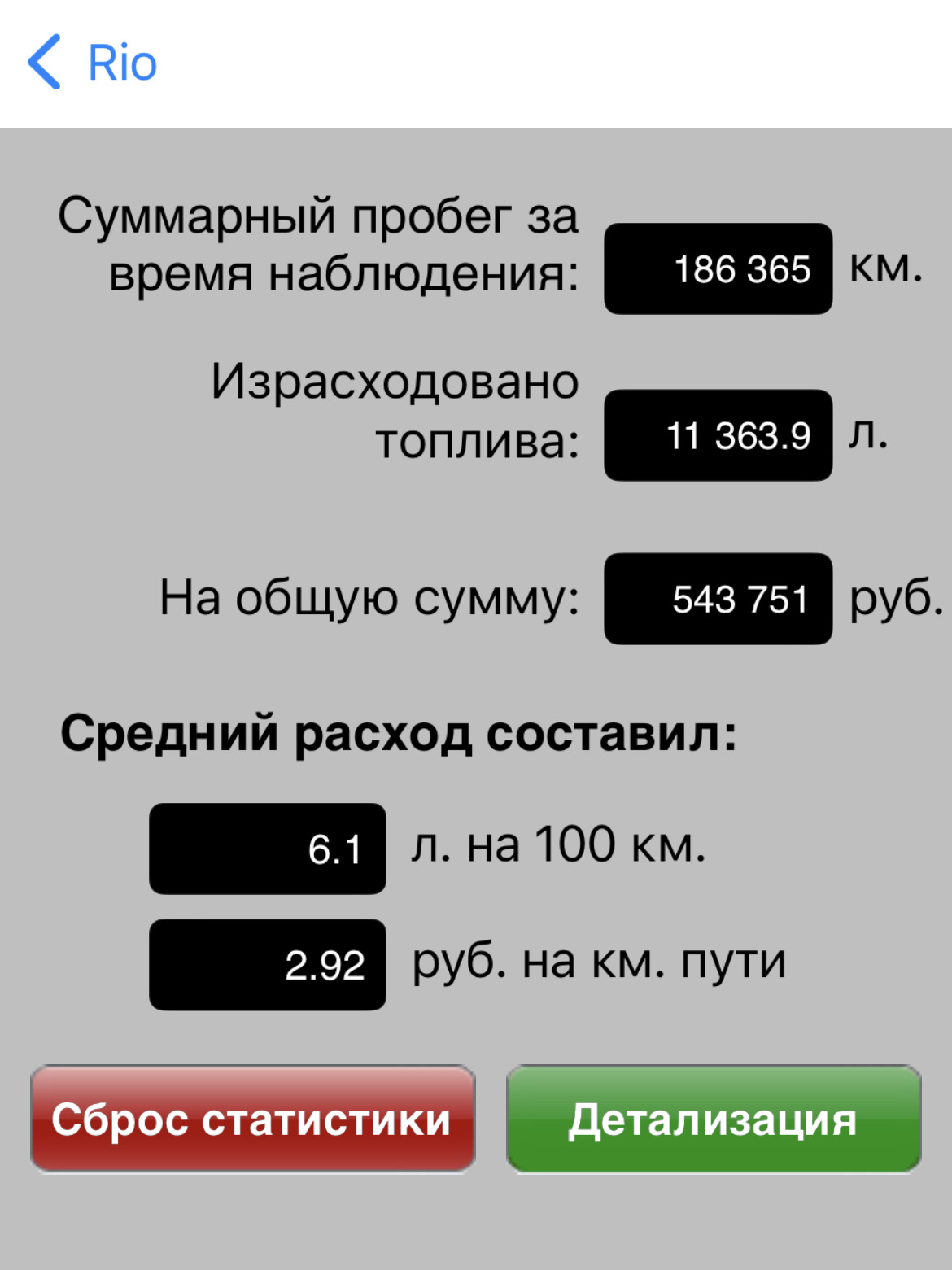Go back to the Rio screen

(91, 63)
